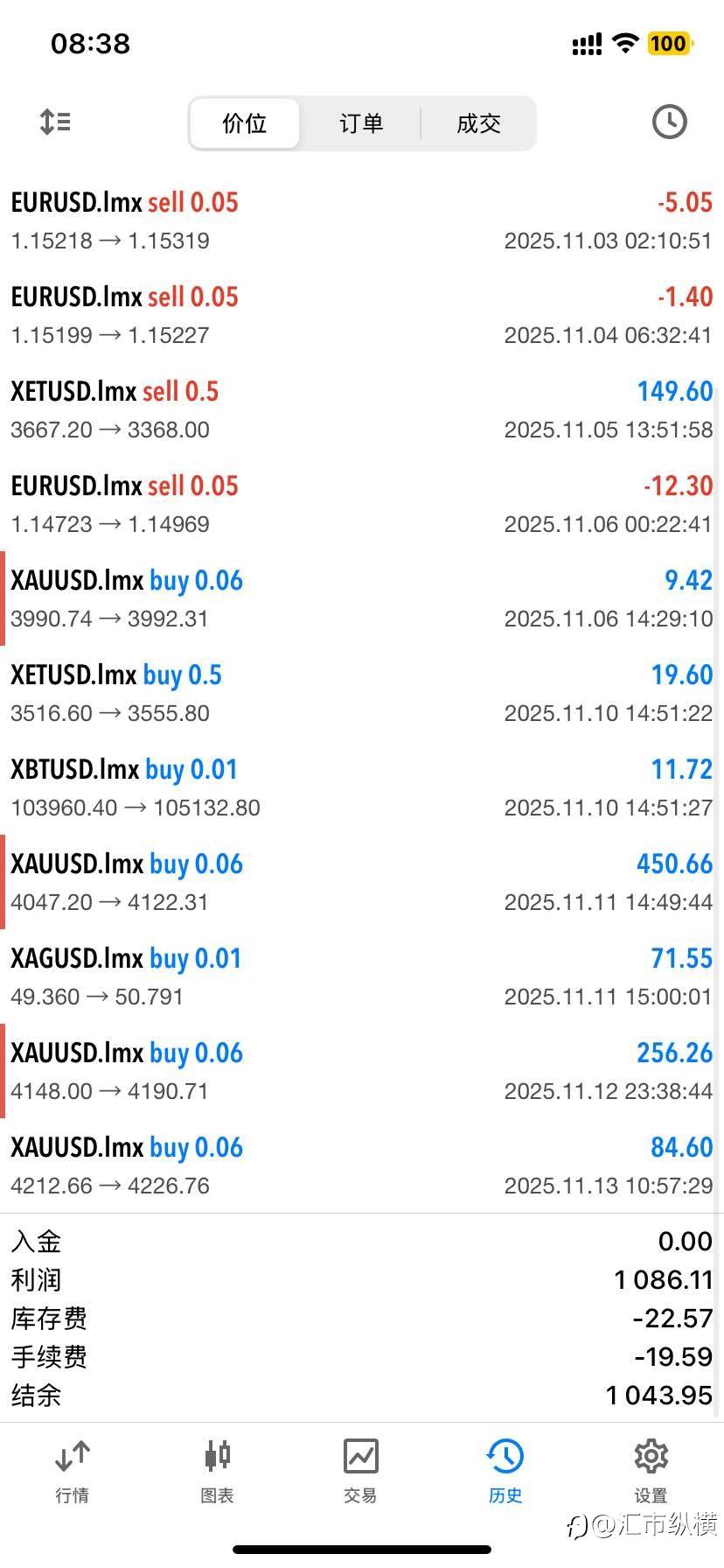Screen dimensions: 724x1568
Task: Go to the 行情 tab
Action: pyautogui.click(x=73, y=1472)
